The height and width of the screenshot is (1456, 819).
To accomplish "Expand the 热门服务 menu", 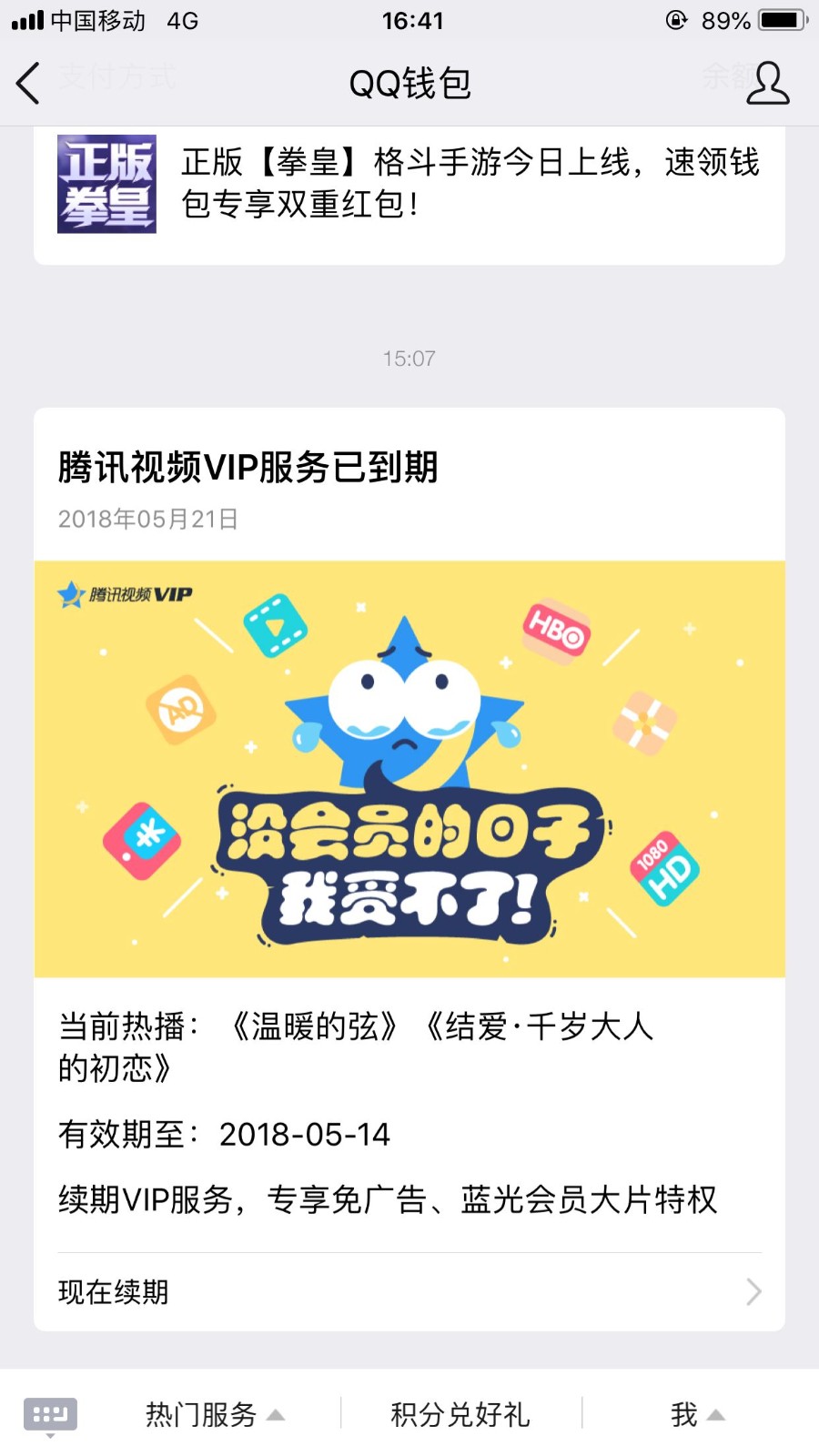I will (x=215, y=1415).
